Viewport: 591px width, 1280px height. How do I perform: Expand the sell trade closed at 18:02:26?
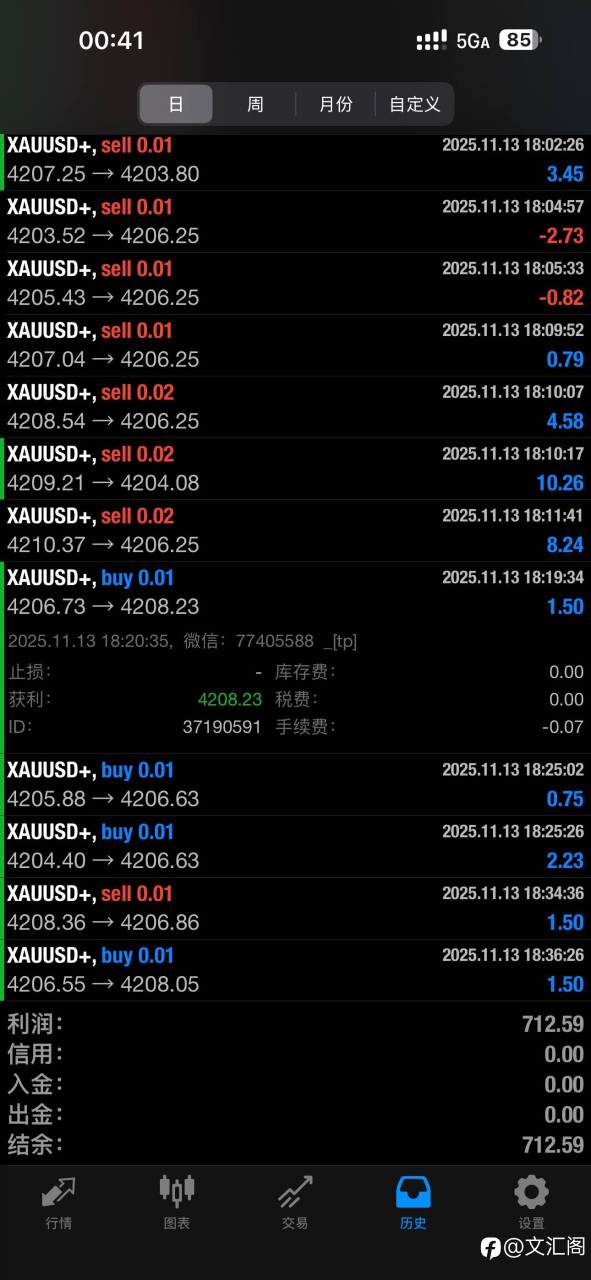295,160
